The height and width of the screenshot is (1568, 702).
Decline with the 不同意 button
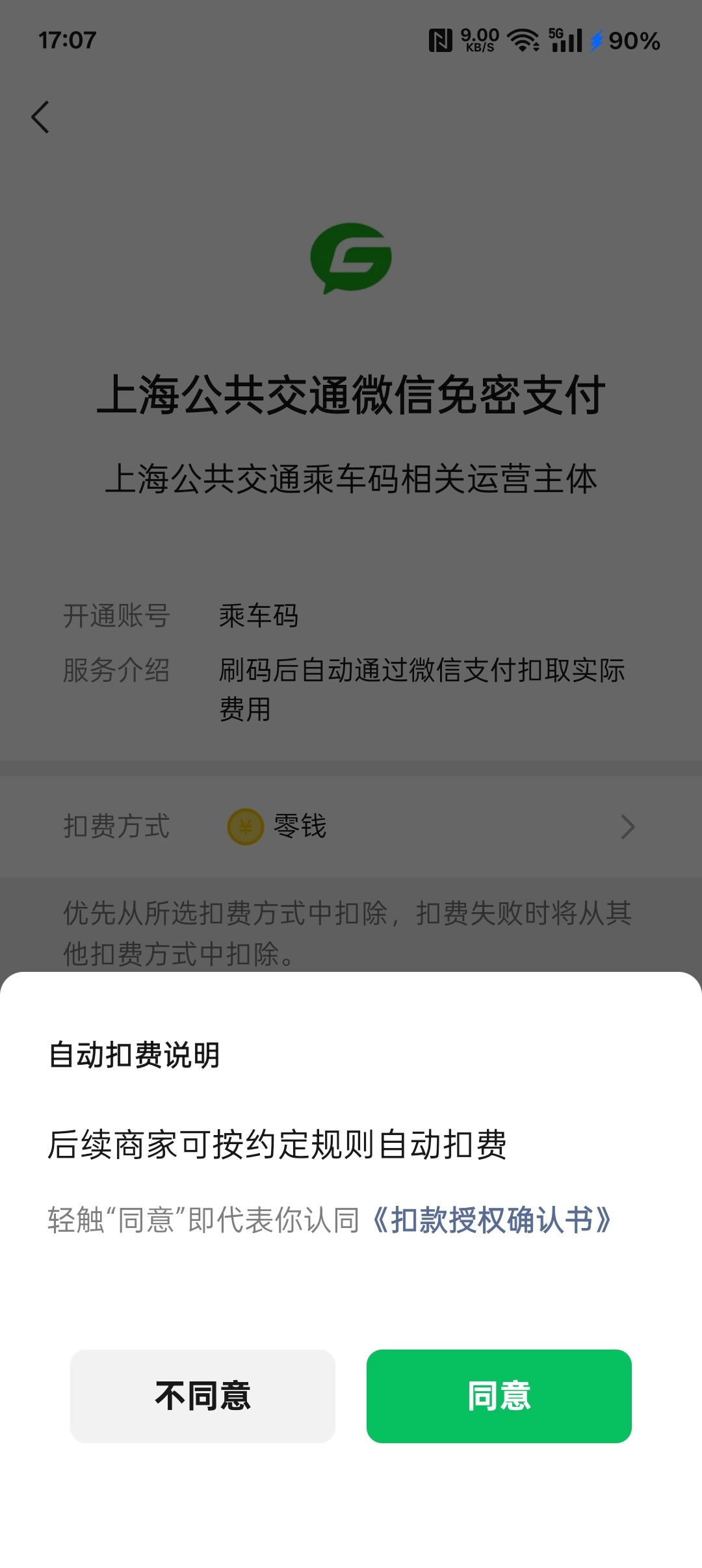point(202,1396)
